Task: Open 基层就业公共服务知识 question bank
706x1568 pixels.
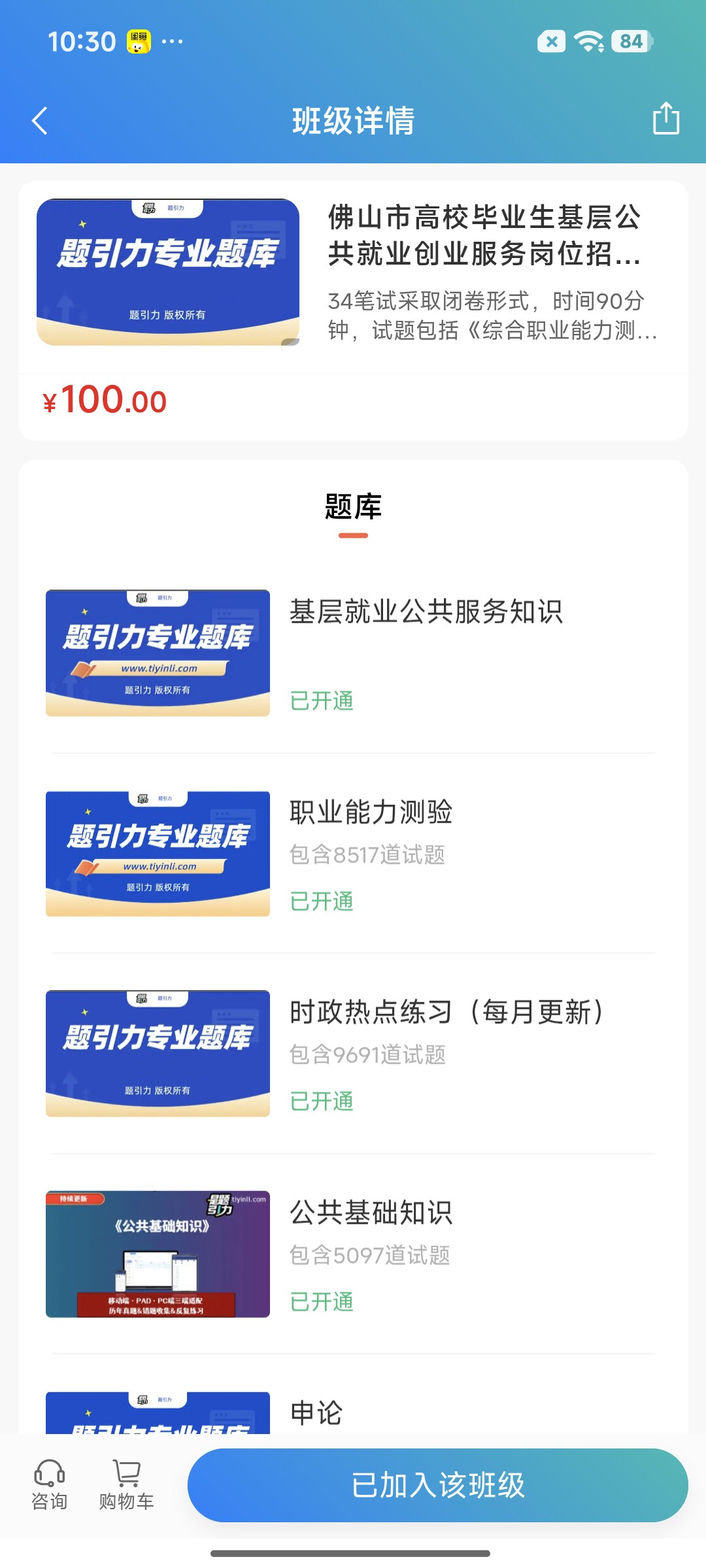Action: click(353, 653)
